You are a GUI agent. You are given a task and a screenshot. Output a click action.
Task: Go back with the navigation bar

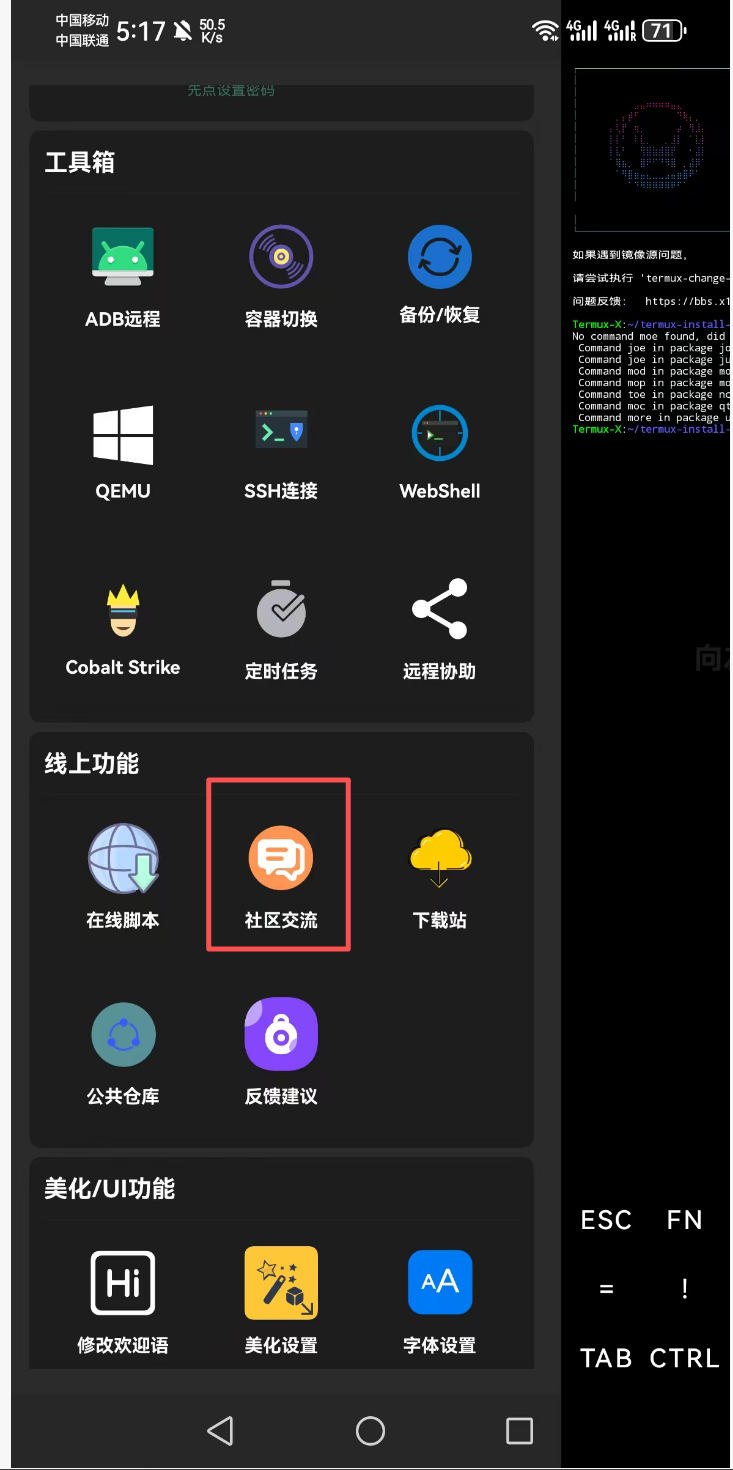220,1431
